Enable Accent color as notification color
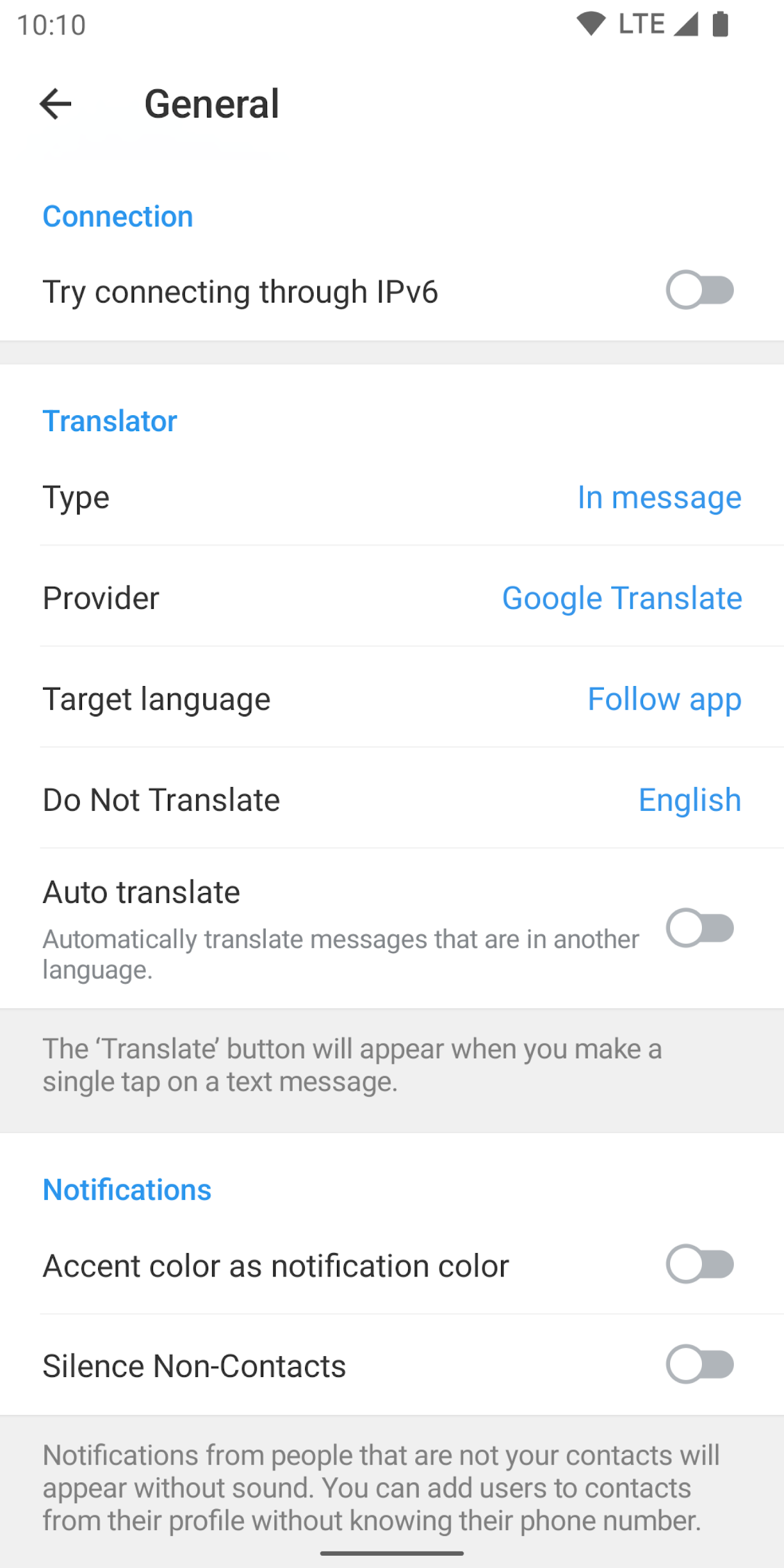 (x=699, y=1264)
